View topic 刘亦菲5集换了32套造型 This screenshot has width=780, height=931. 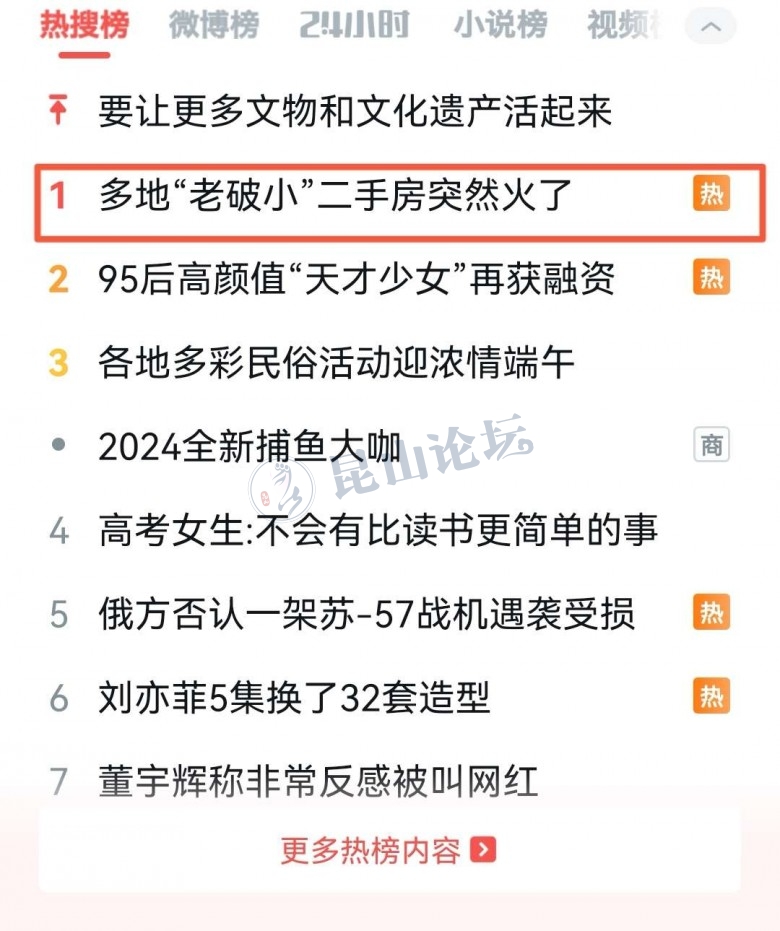click(294, 697)
